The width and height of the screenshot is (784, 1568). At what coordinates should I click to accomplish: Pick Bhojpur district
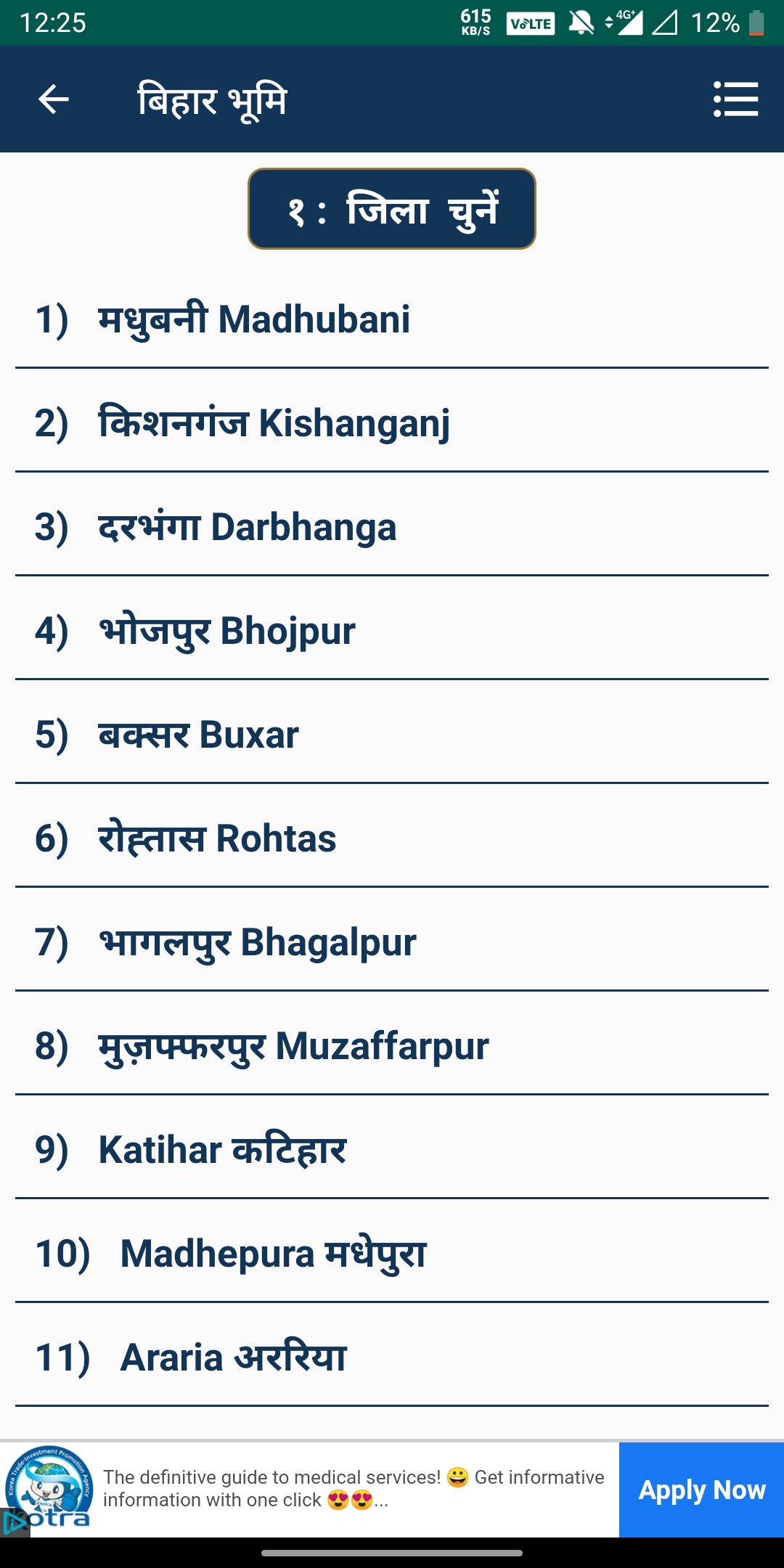pyautogui.click(x=392, y=630)
